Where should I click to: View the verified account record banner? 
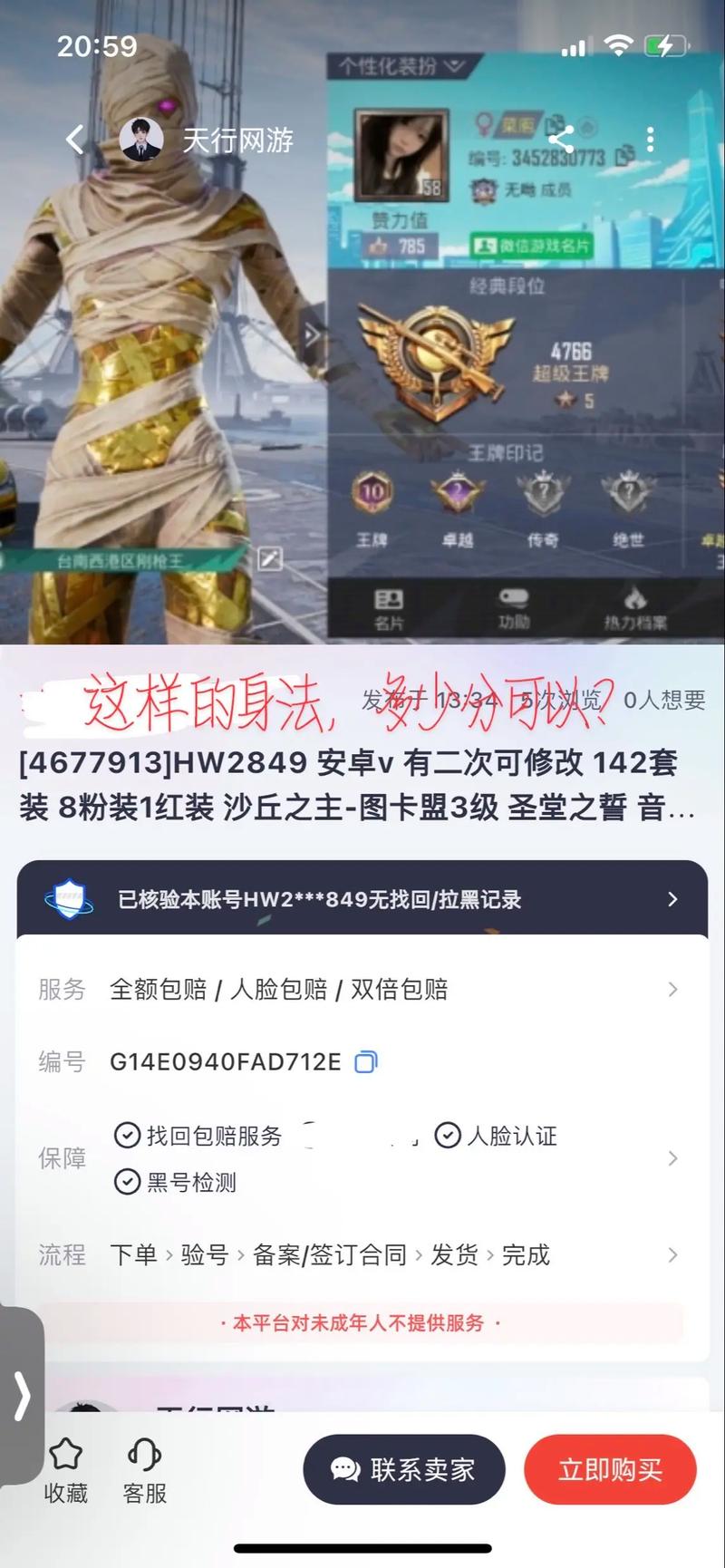(362, 899)
